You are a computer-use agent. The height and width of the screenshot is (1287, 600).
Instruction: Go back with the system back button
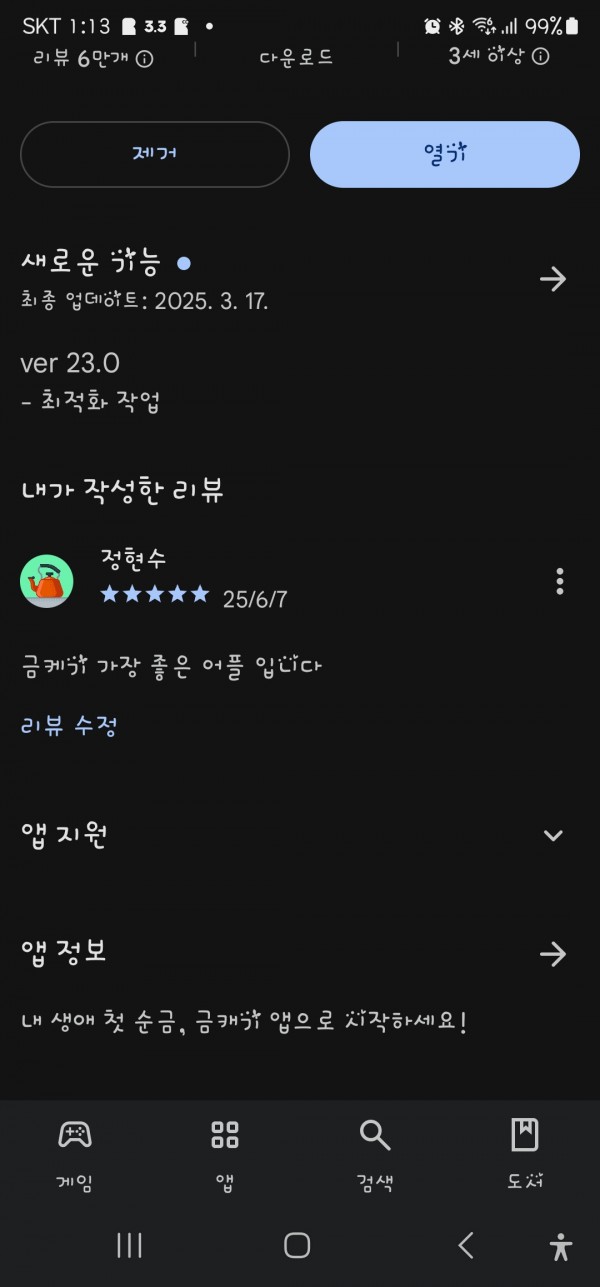[466, 1245]
